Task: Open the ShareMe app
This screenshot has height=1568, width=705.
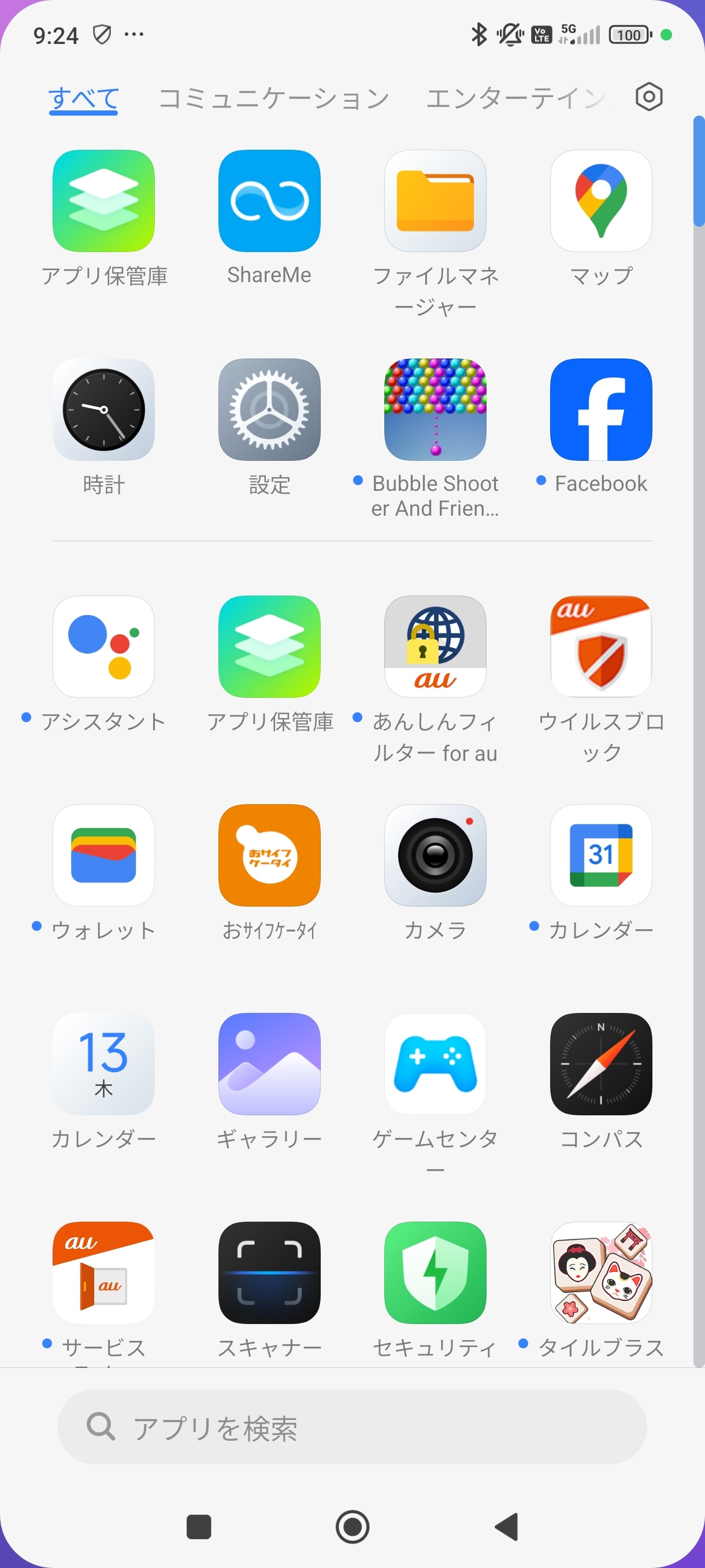Action: 269,201
